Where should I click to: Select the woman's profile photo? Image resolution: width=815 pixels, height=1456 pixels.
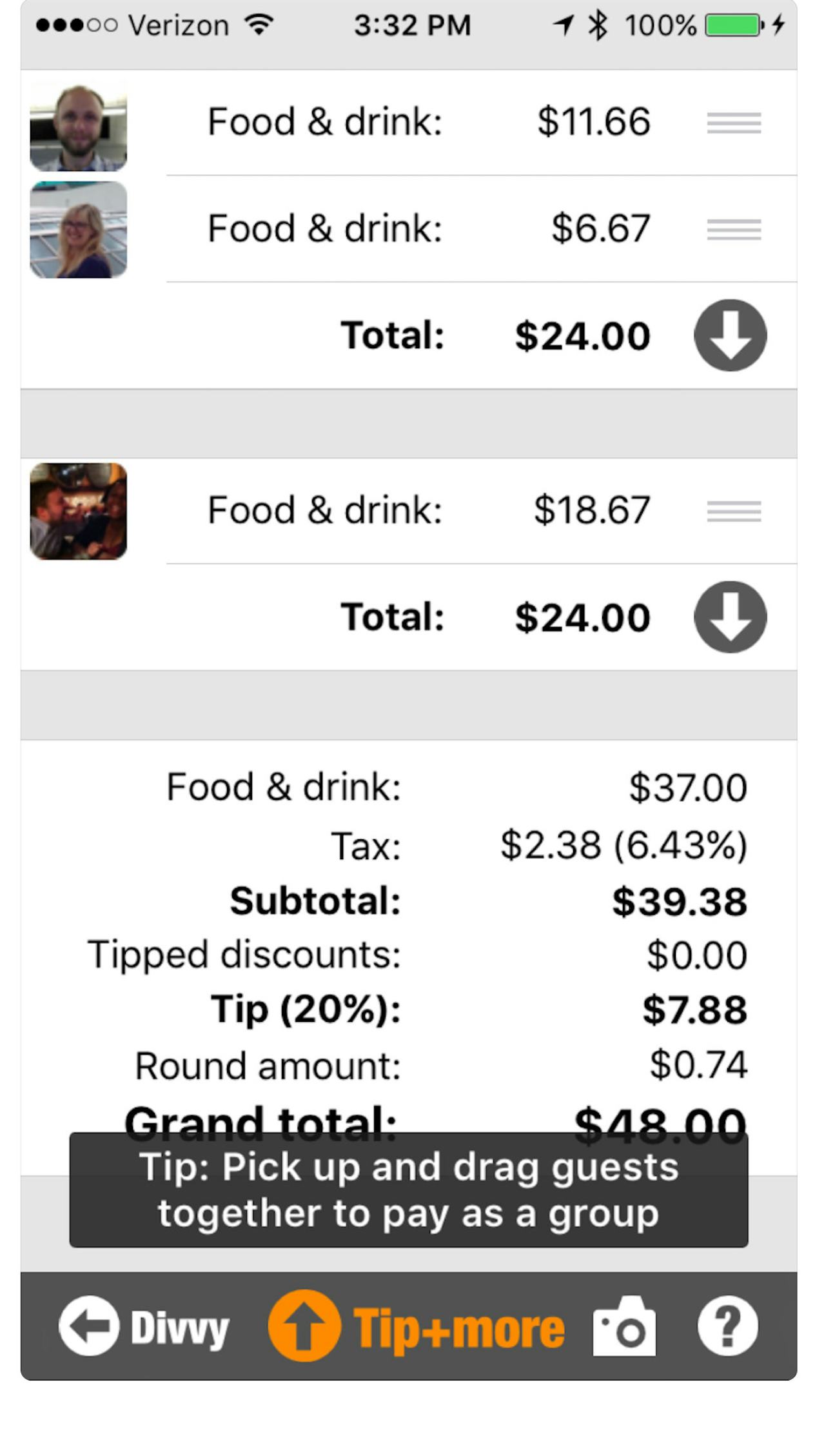(x=77, y=230)
